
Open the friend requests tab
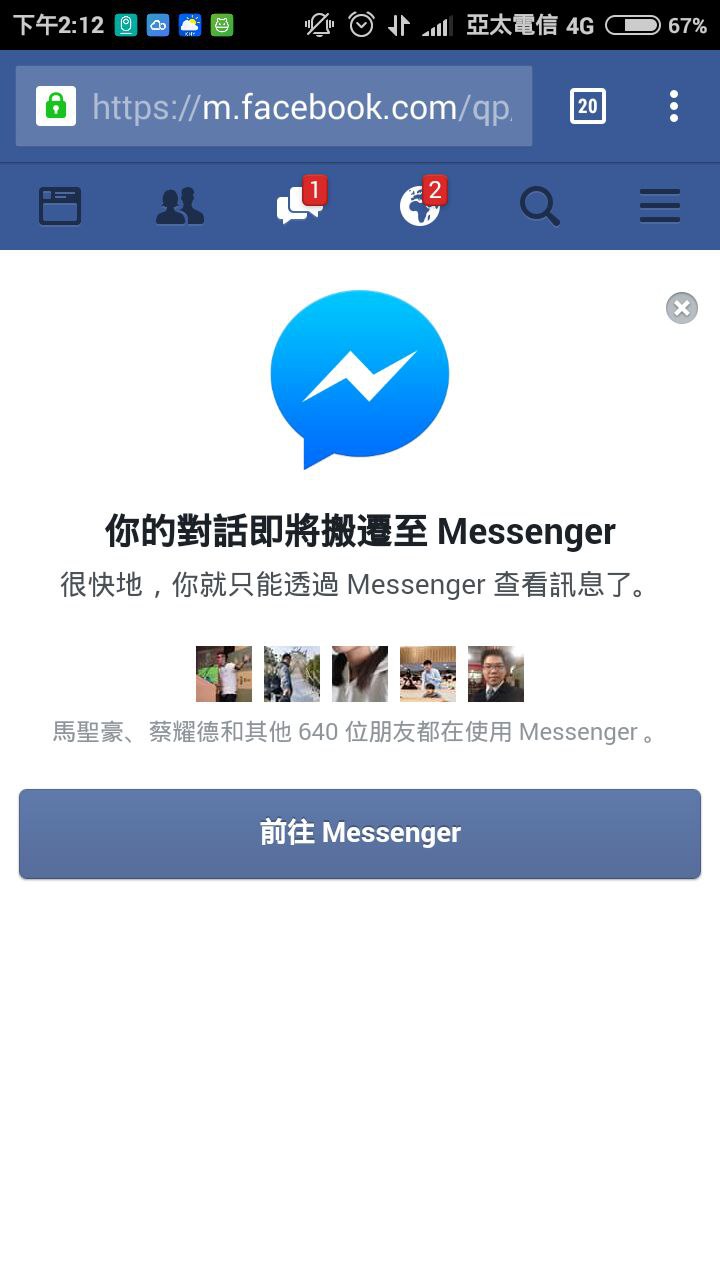pyautogui.click(x=180, y=207)
